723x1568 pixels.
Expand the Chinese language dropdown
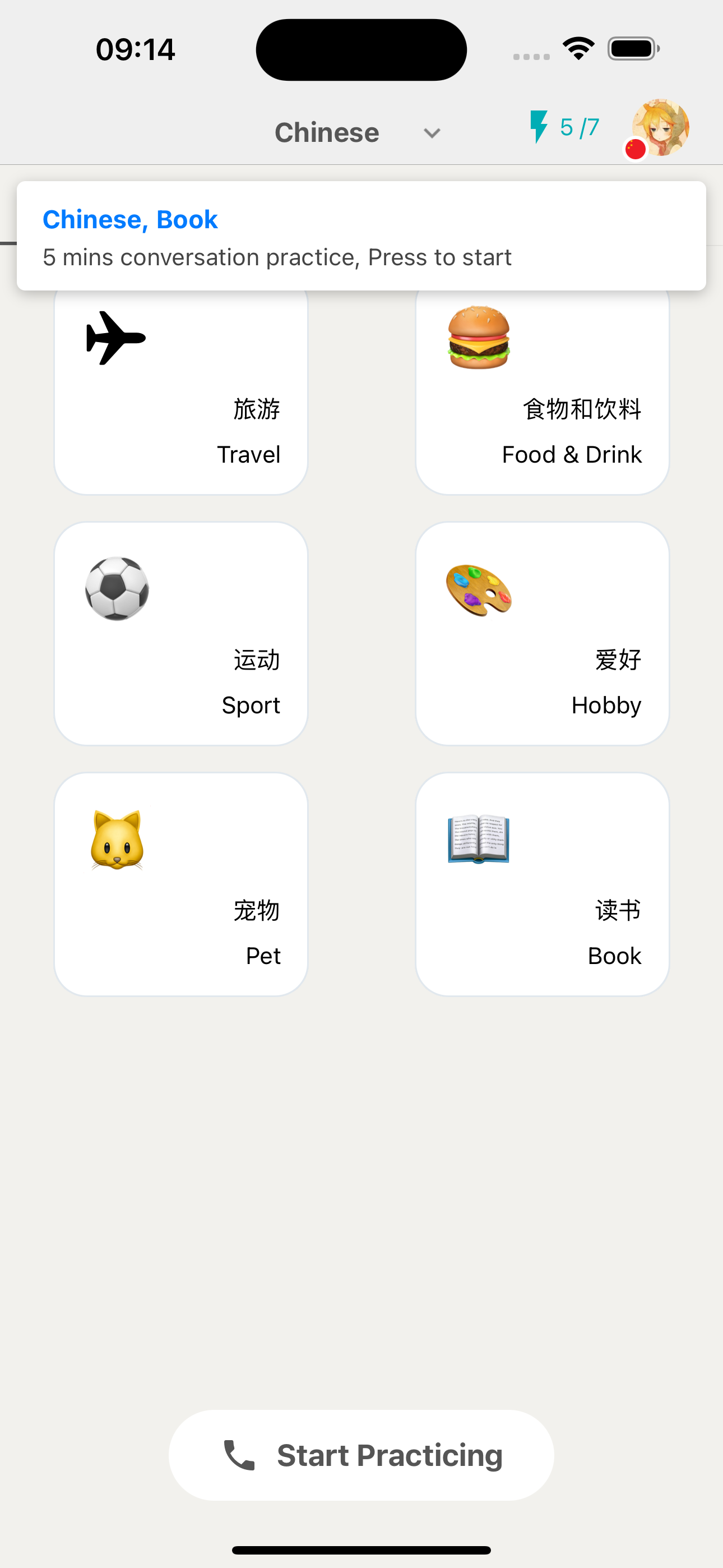358,133
